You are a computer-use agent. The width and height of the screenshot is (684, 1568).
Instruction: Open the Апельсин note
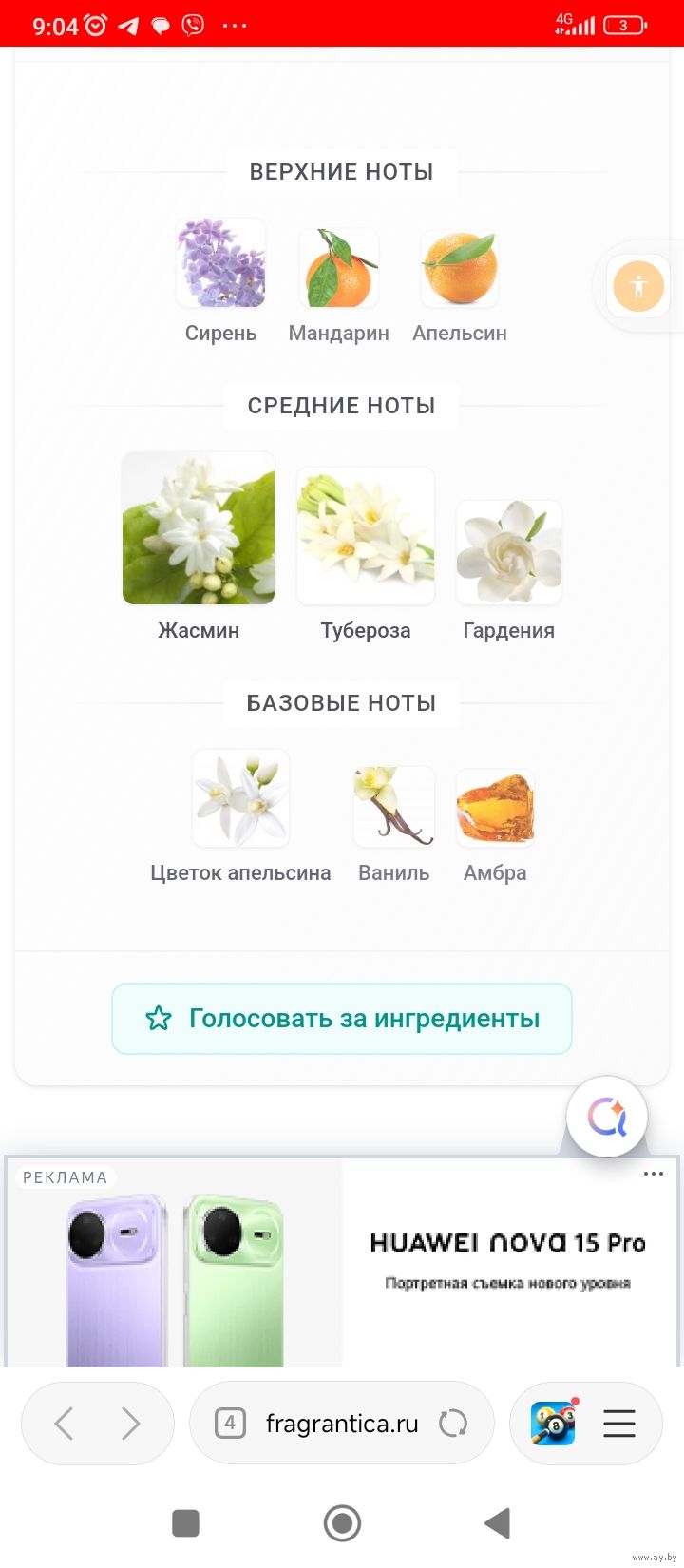[x=460, y=269]
